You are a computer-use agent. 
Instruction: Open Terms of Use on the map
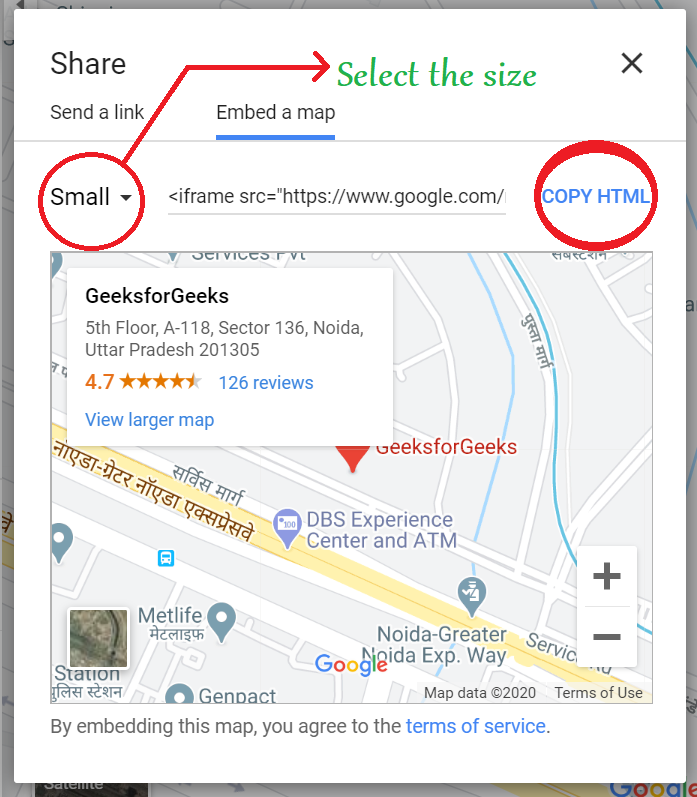pyautogui.click(x=598, y=693)
